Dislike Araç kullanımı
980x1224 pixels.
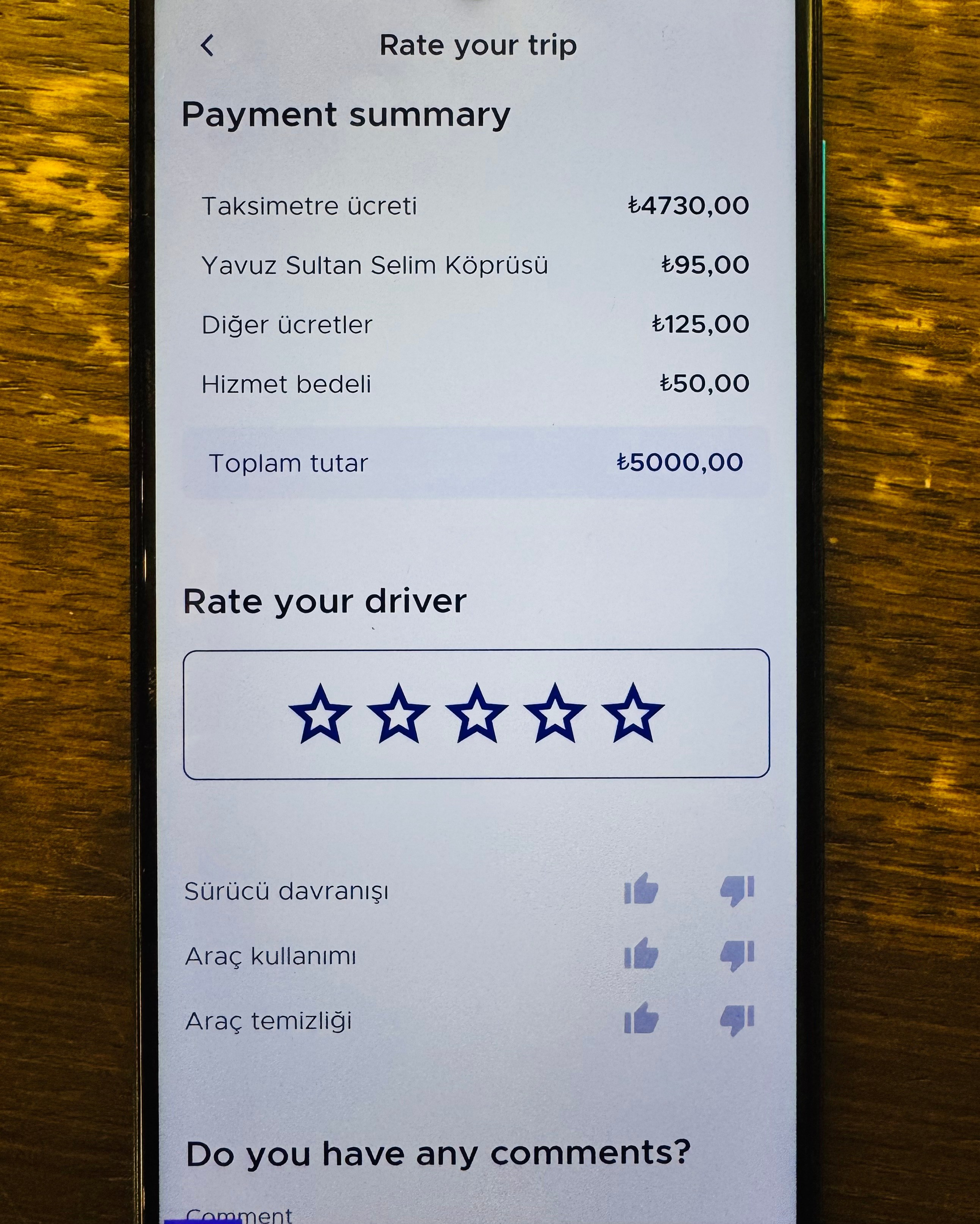pyautogui.click(x=737, y=955)
